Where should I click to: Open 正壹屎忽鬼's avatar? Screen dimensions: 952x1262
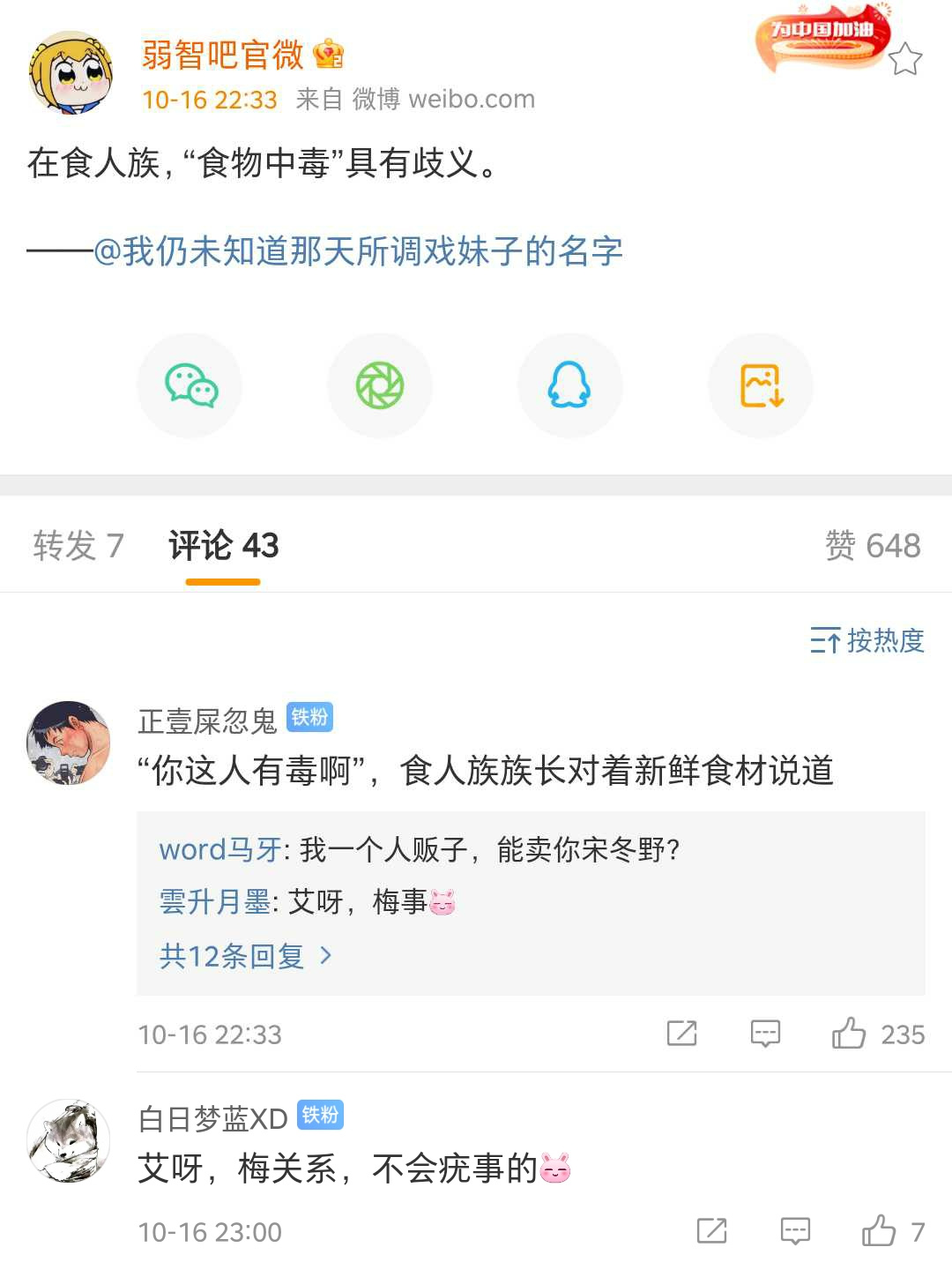click(68, 743)
